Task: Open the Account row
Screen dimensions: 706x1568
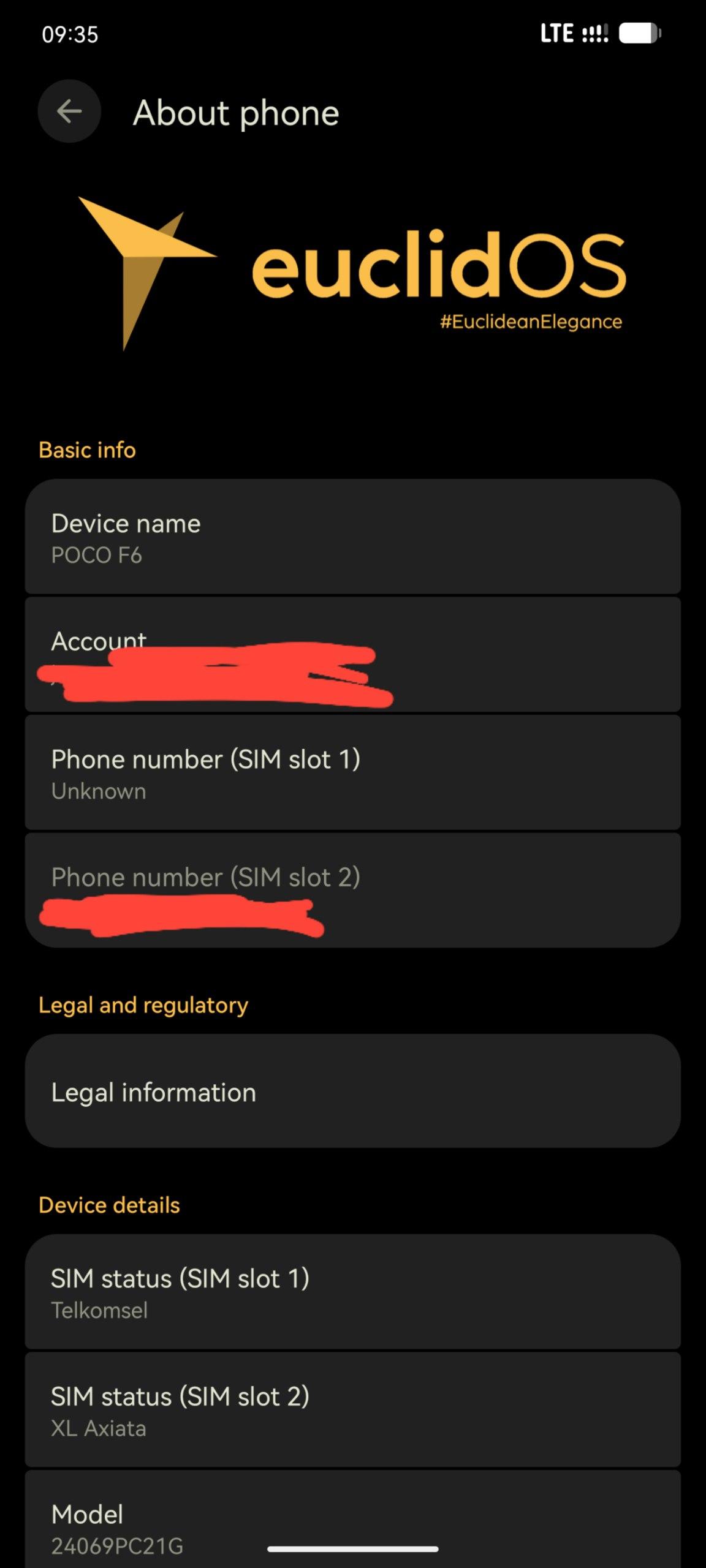Action: (x=352, y=654)
